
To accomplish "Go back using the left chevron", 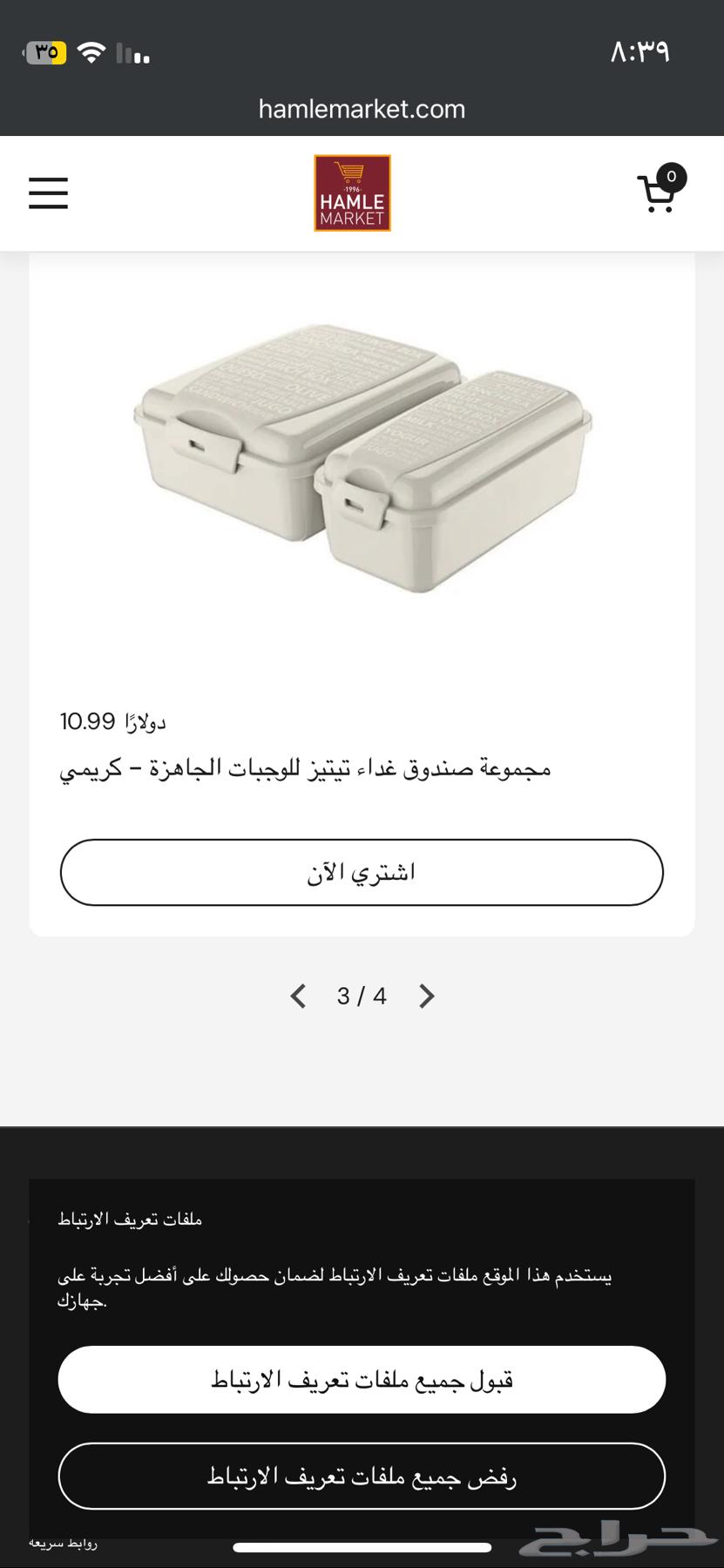I will click(297, 996).
